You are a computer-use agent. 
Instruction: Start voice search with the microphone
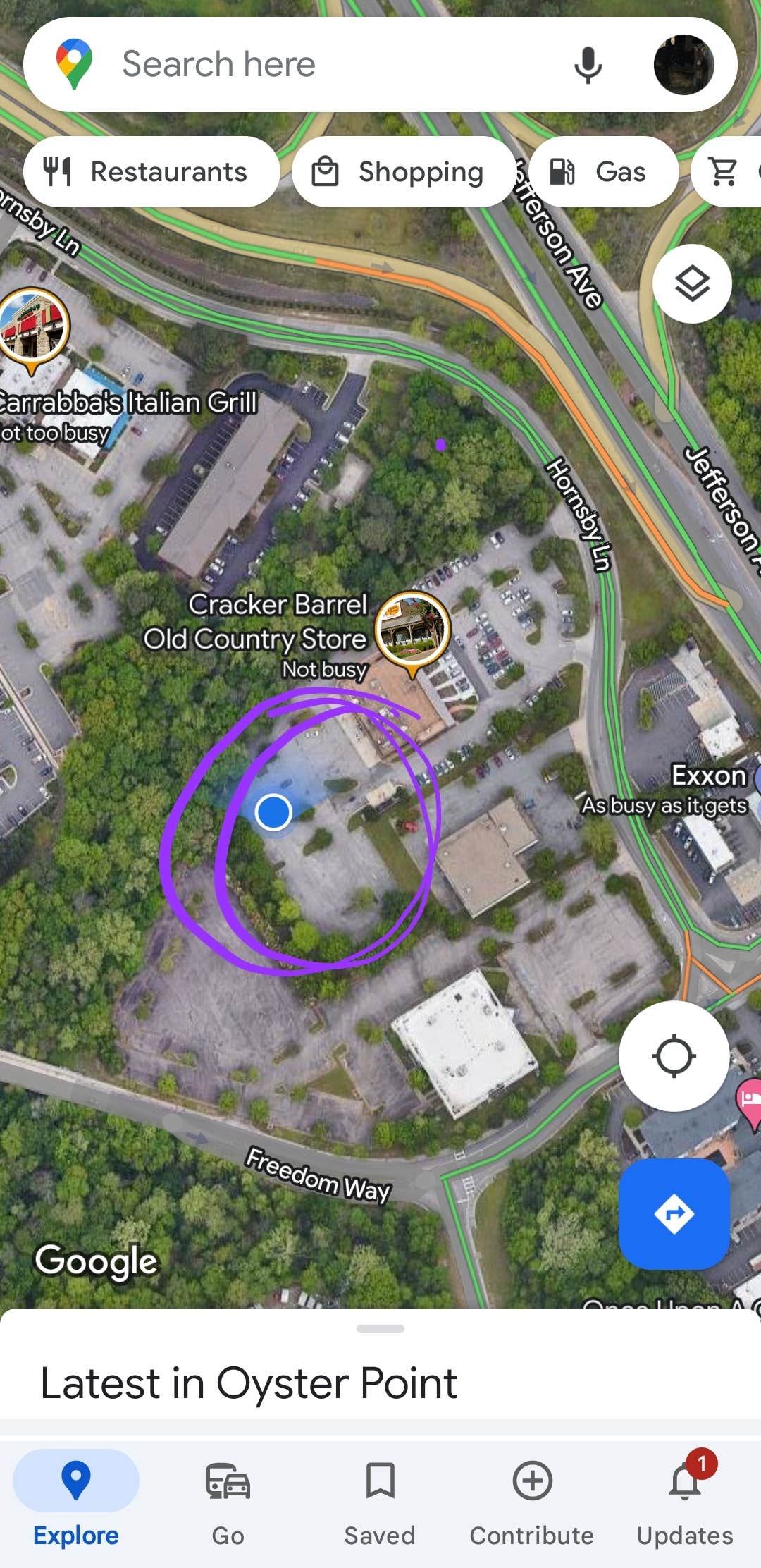tap(588, 66)
